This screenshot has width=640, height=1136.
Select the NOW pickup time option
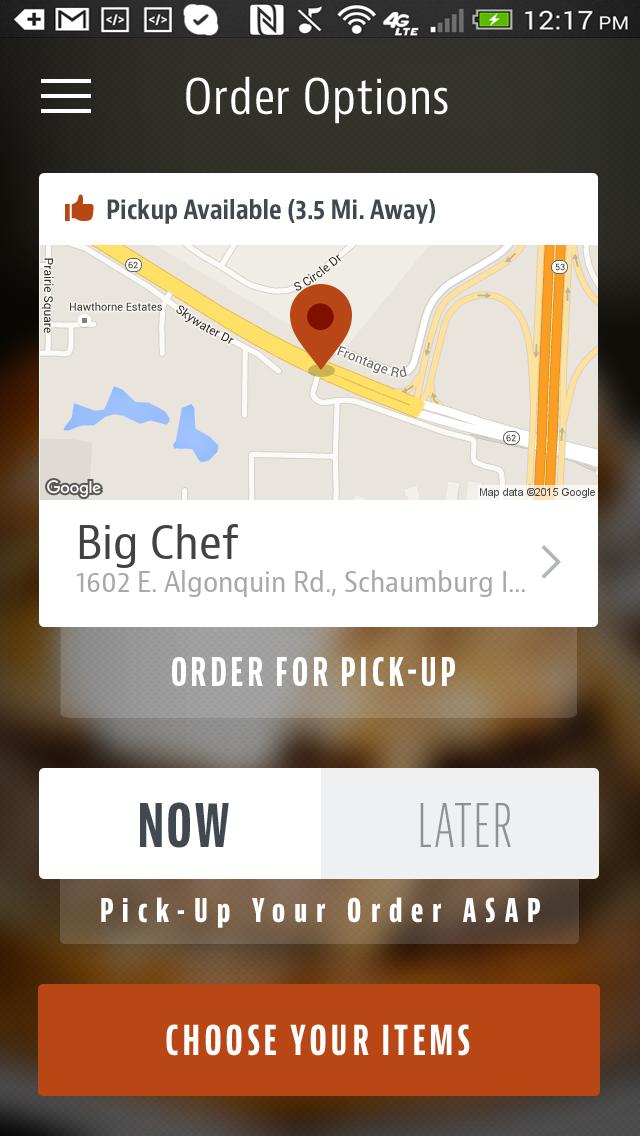181,824
